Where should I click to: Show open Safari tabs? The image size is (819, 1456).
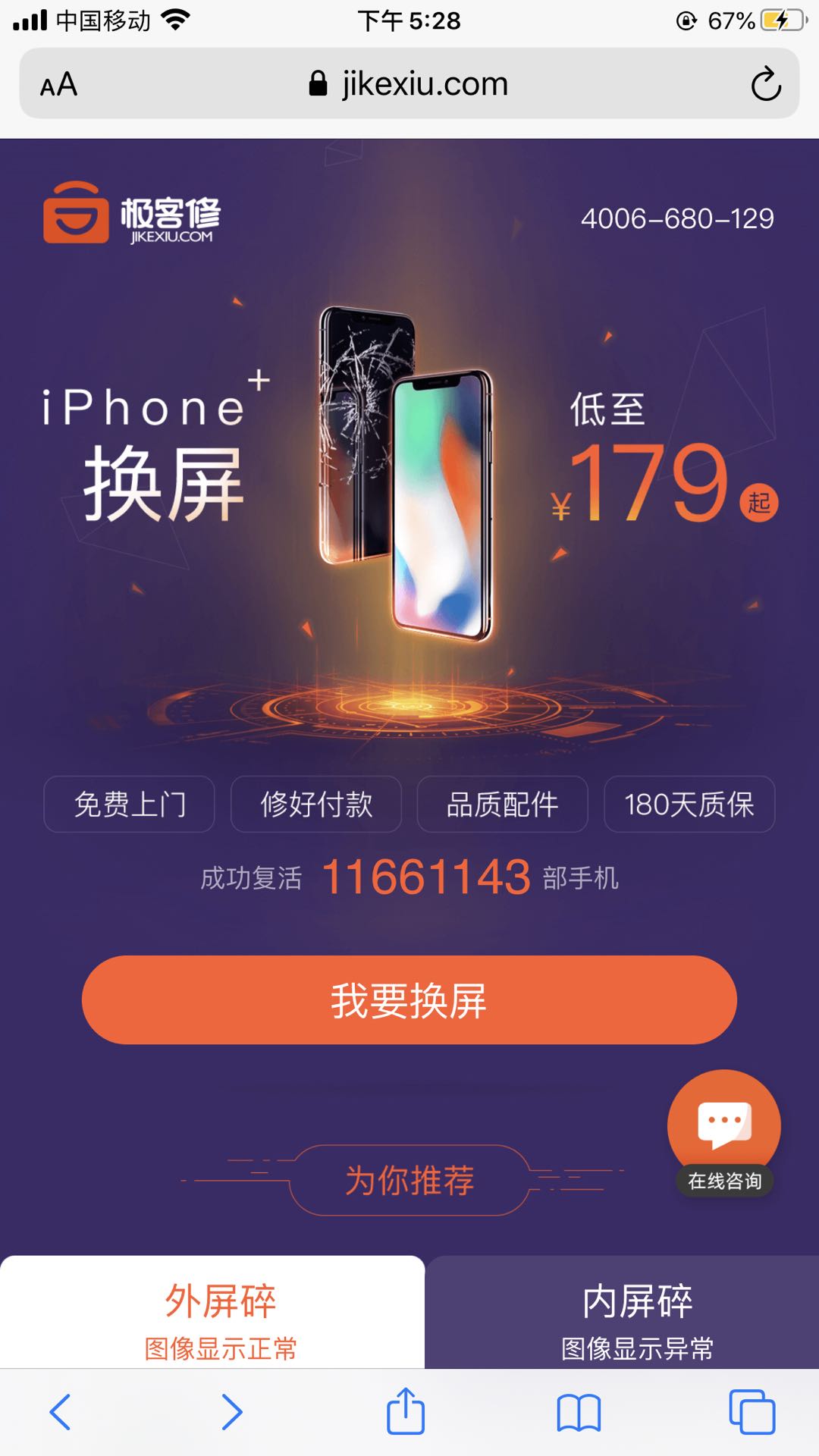coord(752,1412)
